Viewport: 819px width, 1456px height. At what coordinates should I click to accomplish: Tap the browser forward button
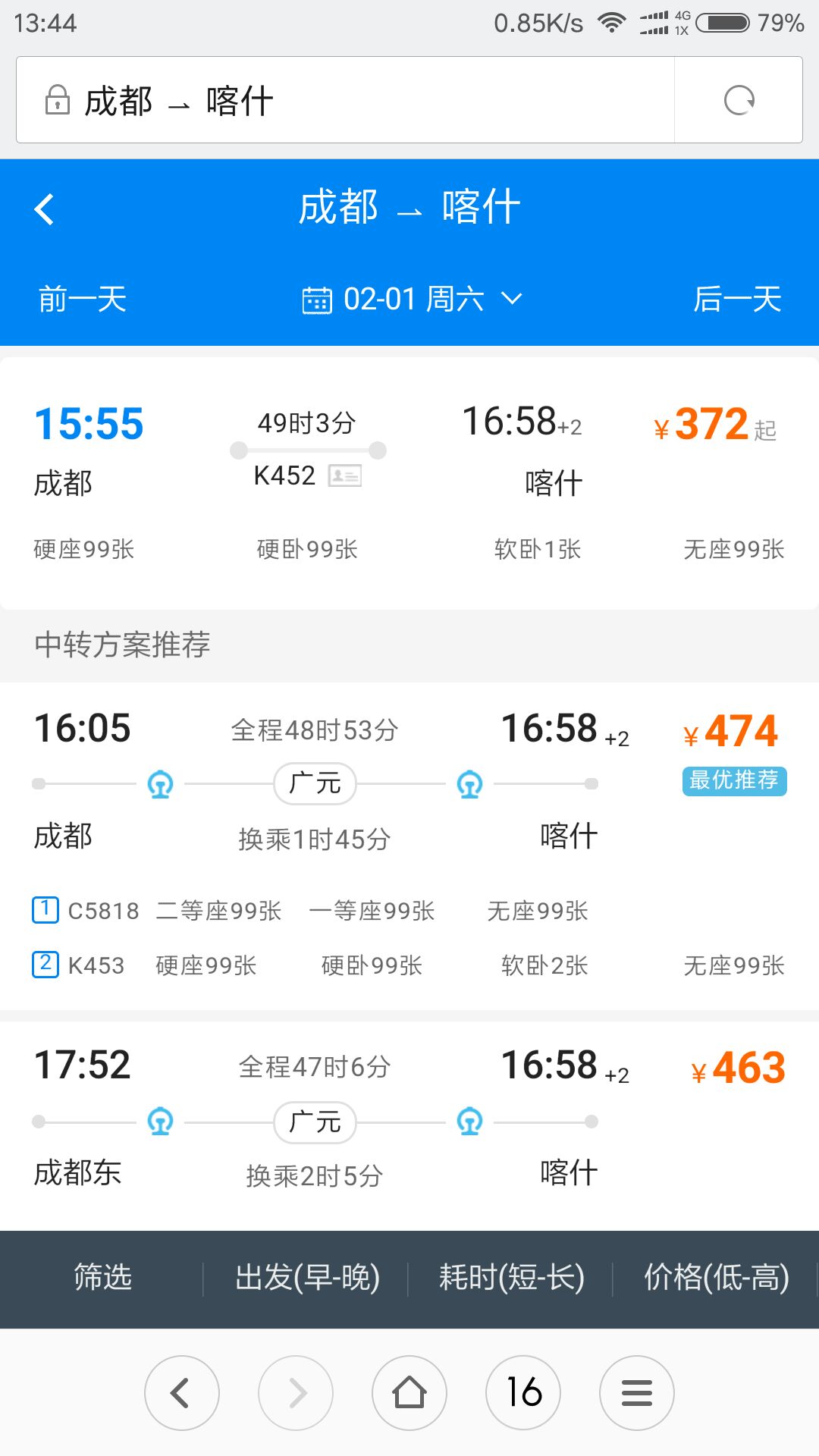296,1393
